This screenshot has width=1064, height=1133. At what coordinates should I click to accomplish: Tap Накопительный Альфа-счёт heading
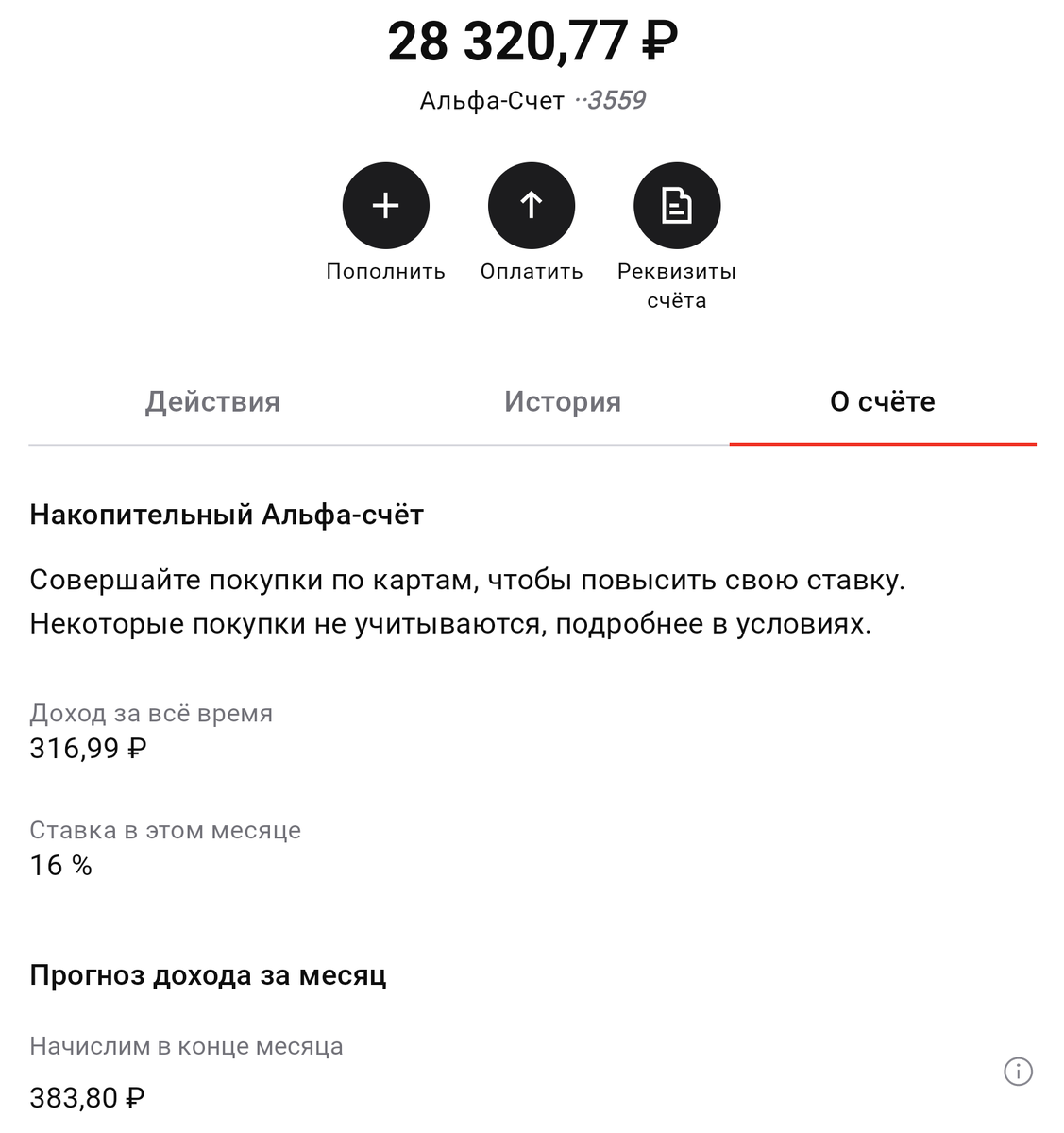point(227,515)
